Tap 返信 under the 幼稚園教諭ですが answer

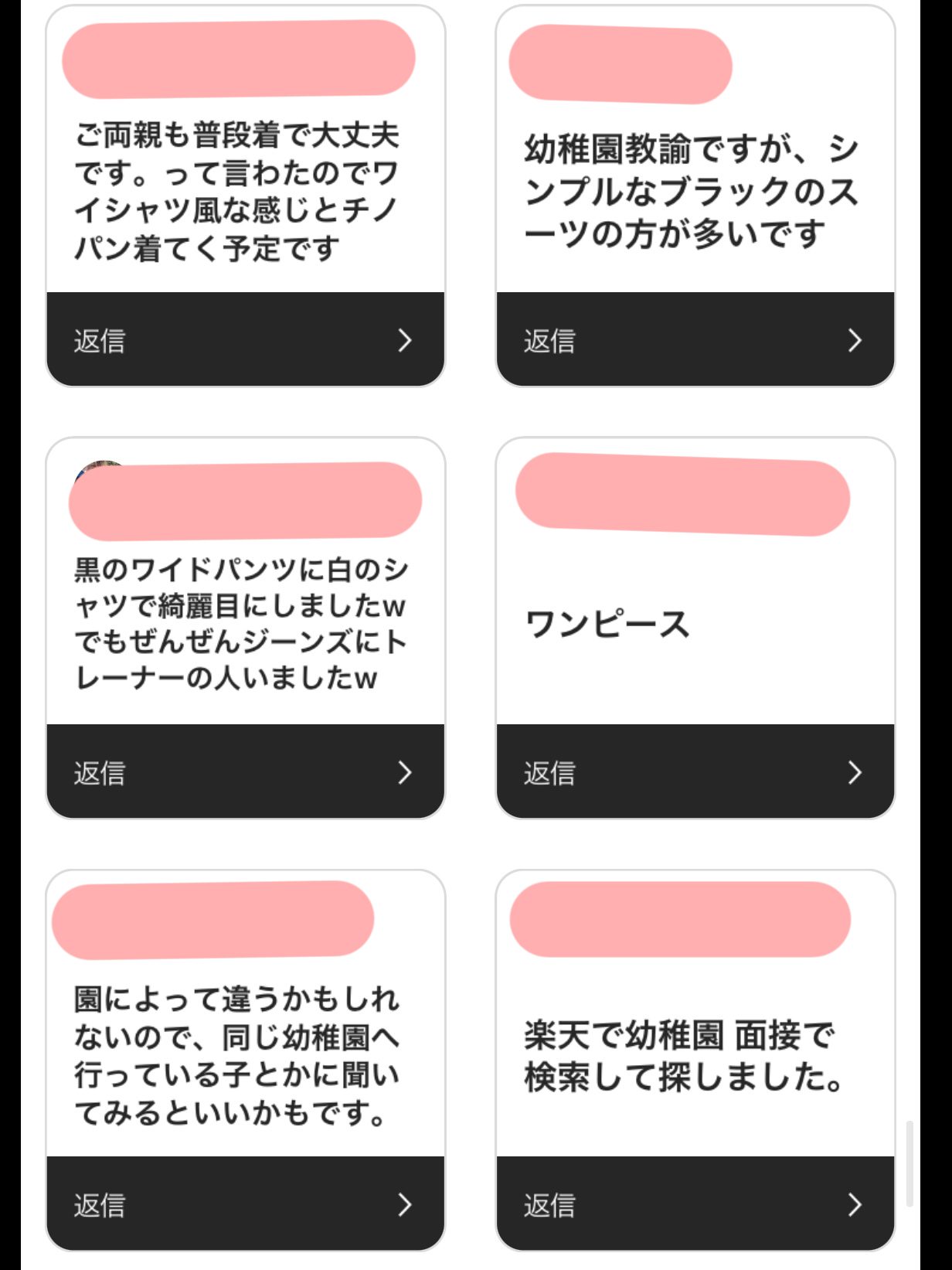pos(695,339)
